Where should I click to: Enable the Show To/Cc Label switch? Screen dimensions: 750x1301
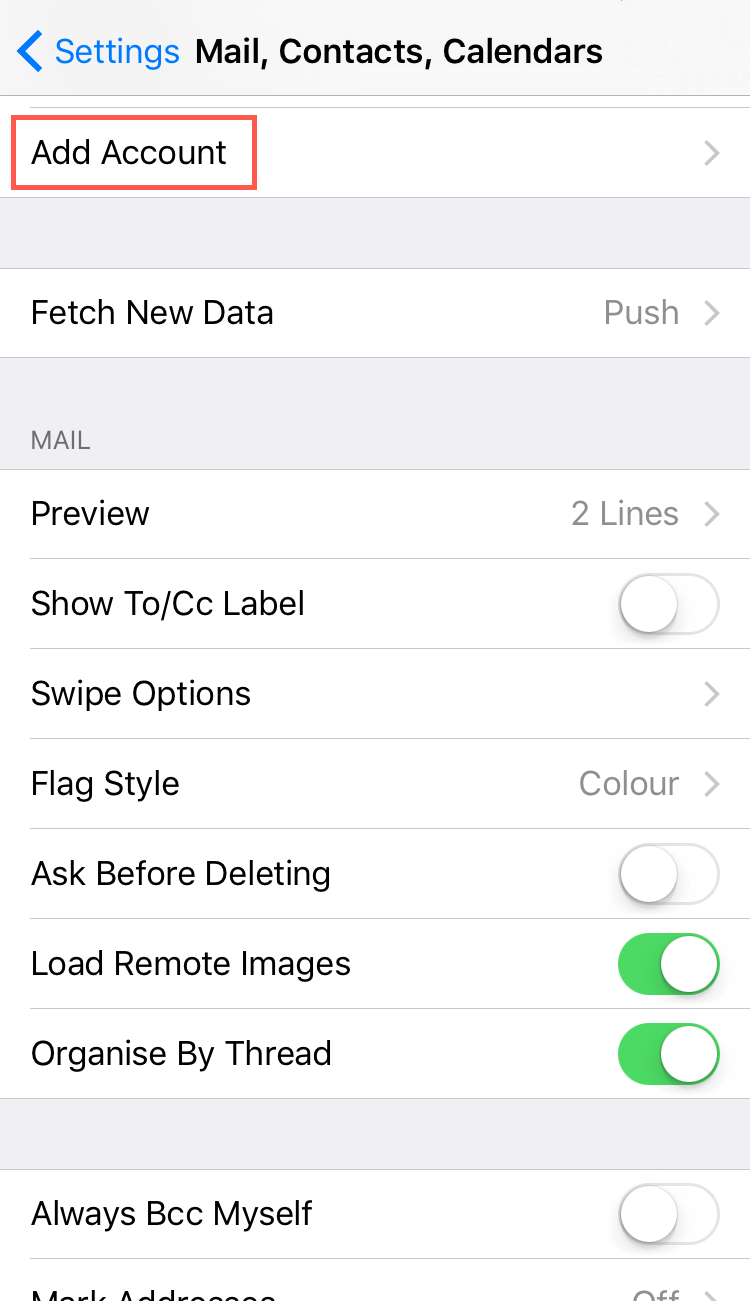(668, 604)
